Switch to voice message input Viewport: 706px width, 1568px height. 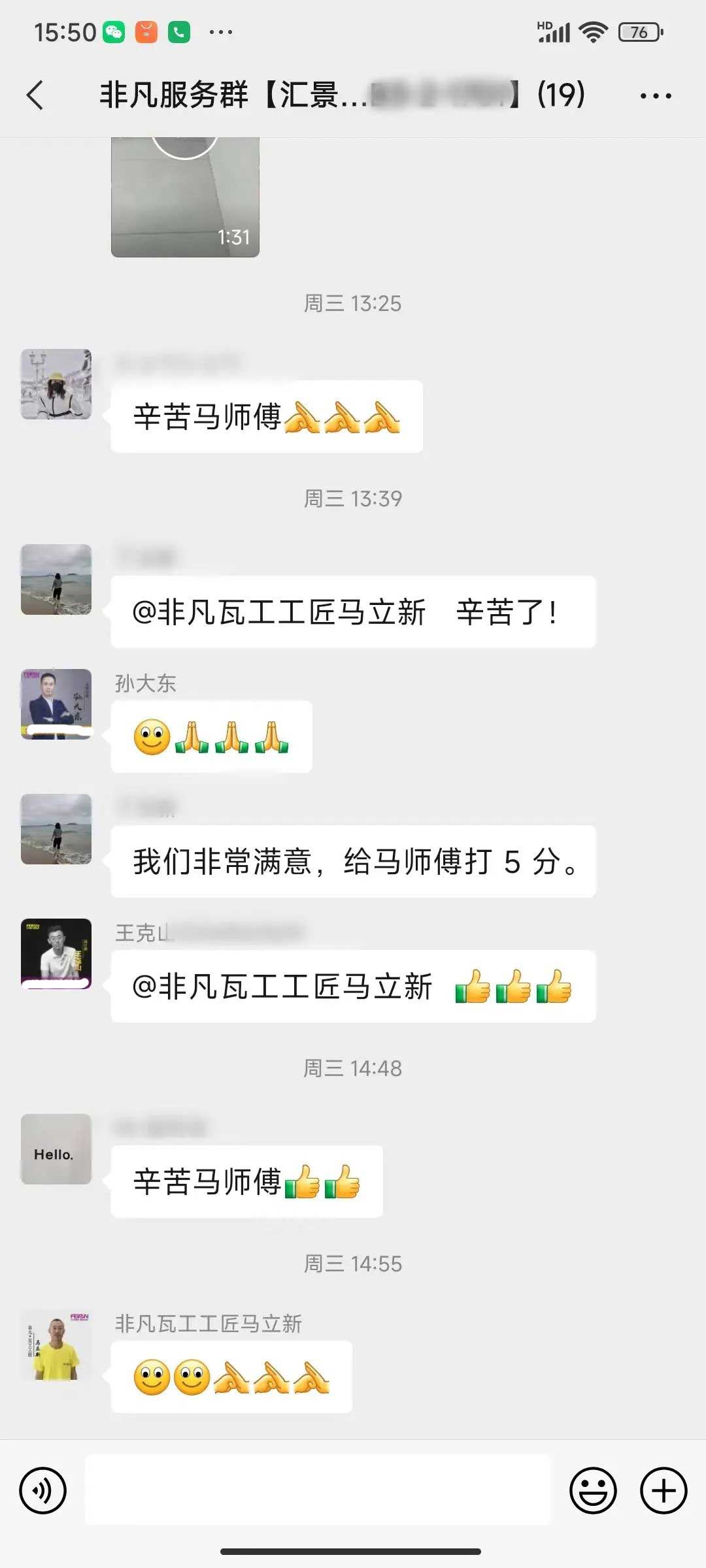pyautogui.click(x=43, y=1490)
